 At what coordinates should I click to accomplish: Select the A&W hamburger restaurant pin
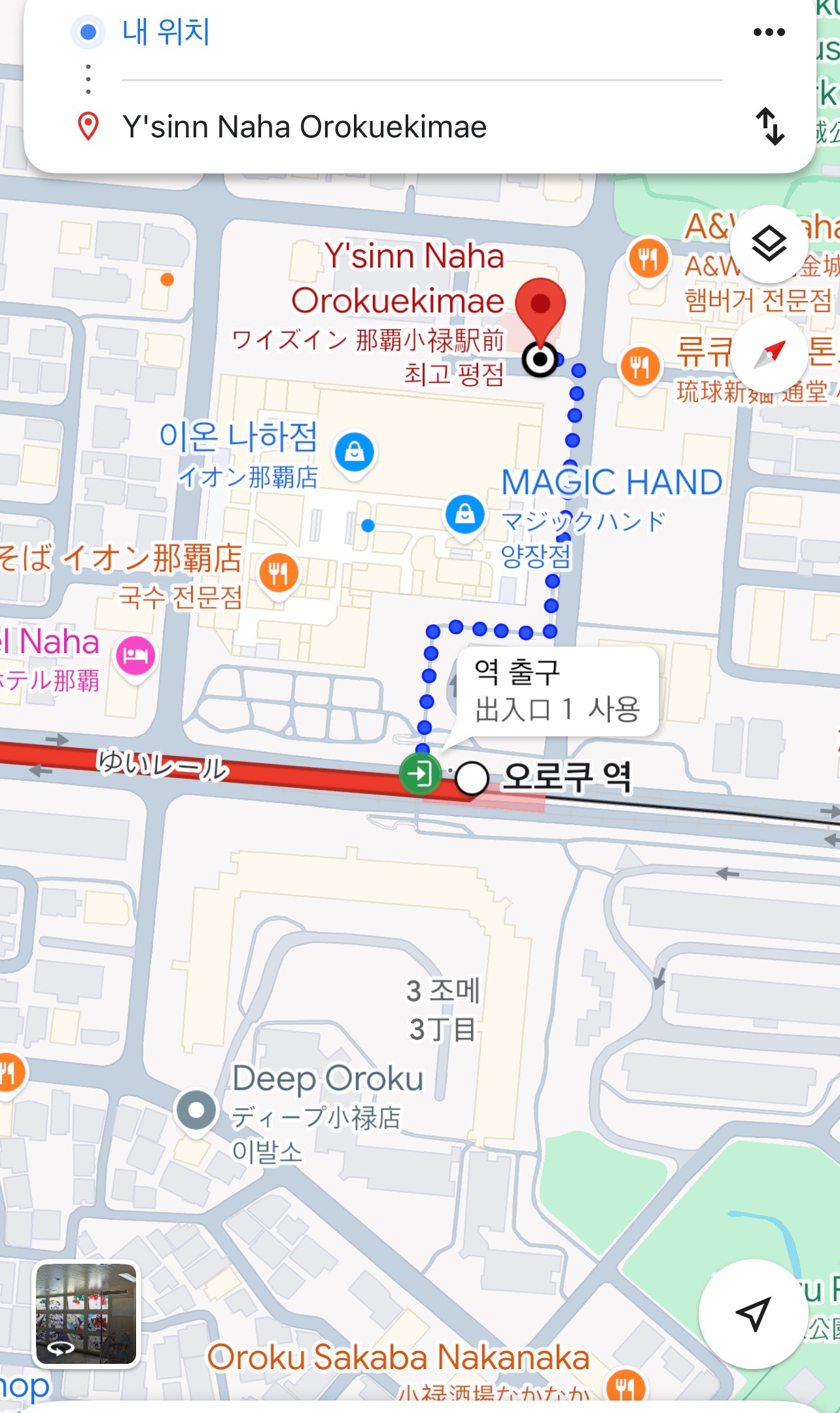(648, 259)
